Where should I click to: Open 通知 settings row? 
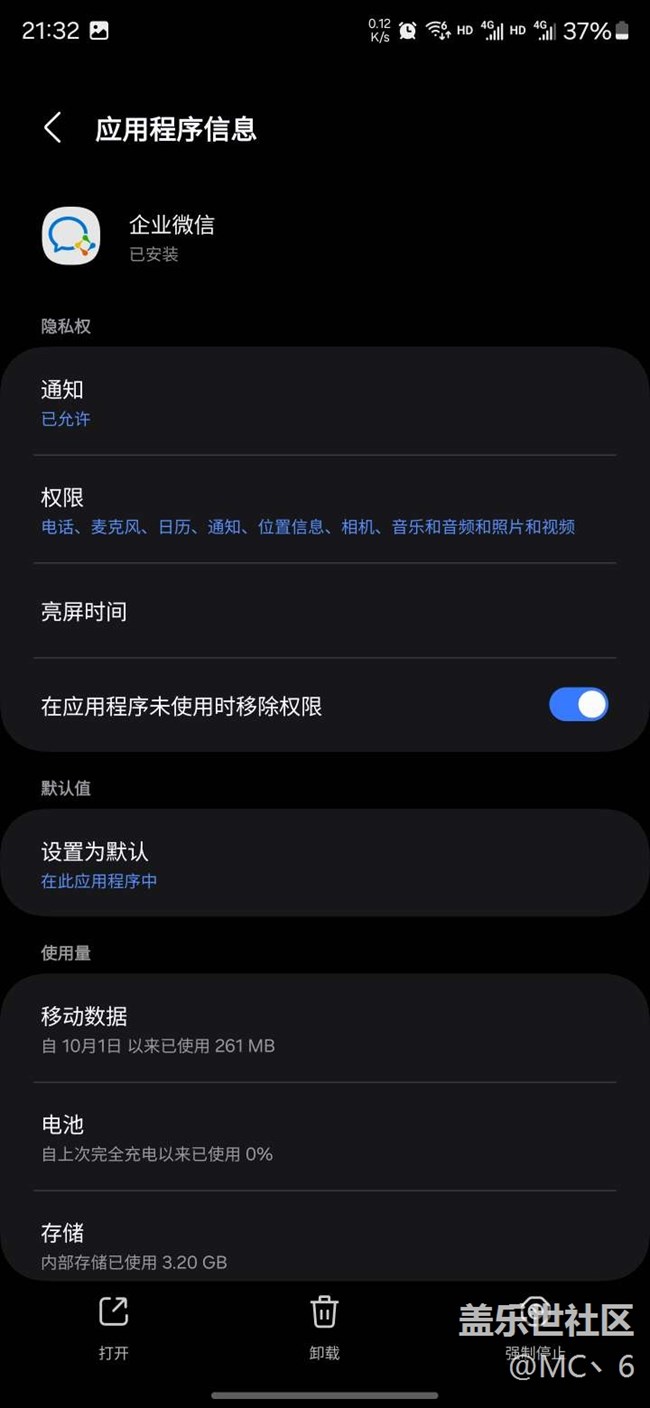324,402
